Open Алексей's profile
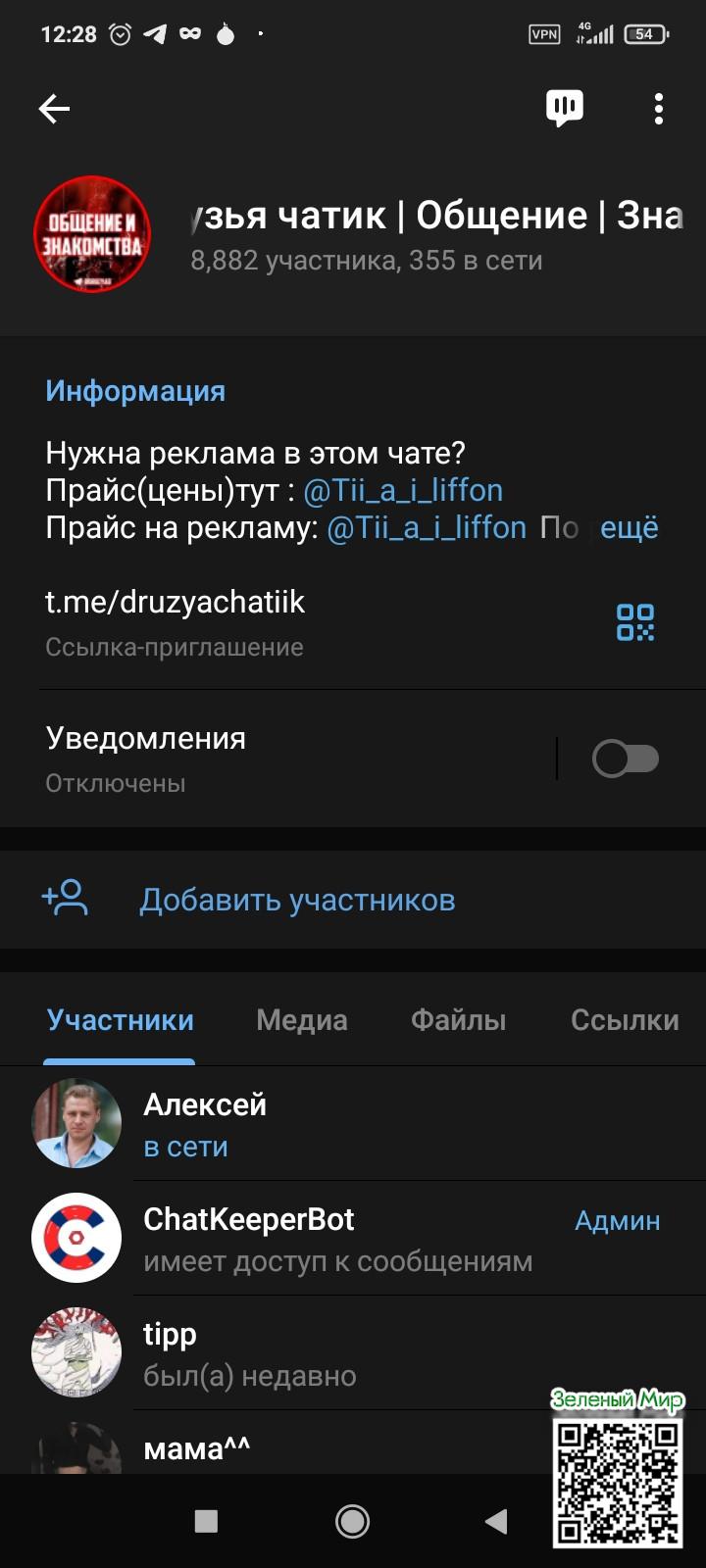Screen dimensions: 706x1568 [x=206, y=1123]
